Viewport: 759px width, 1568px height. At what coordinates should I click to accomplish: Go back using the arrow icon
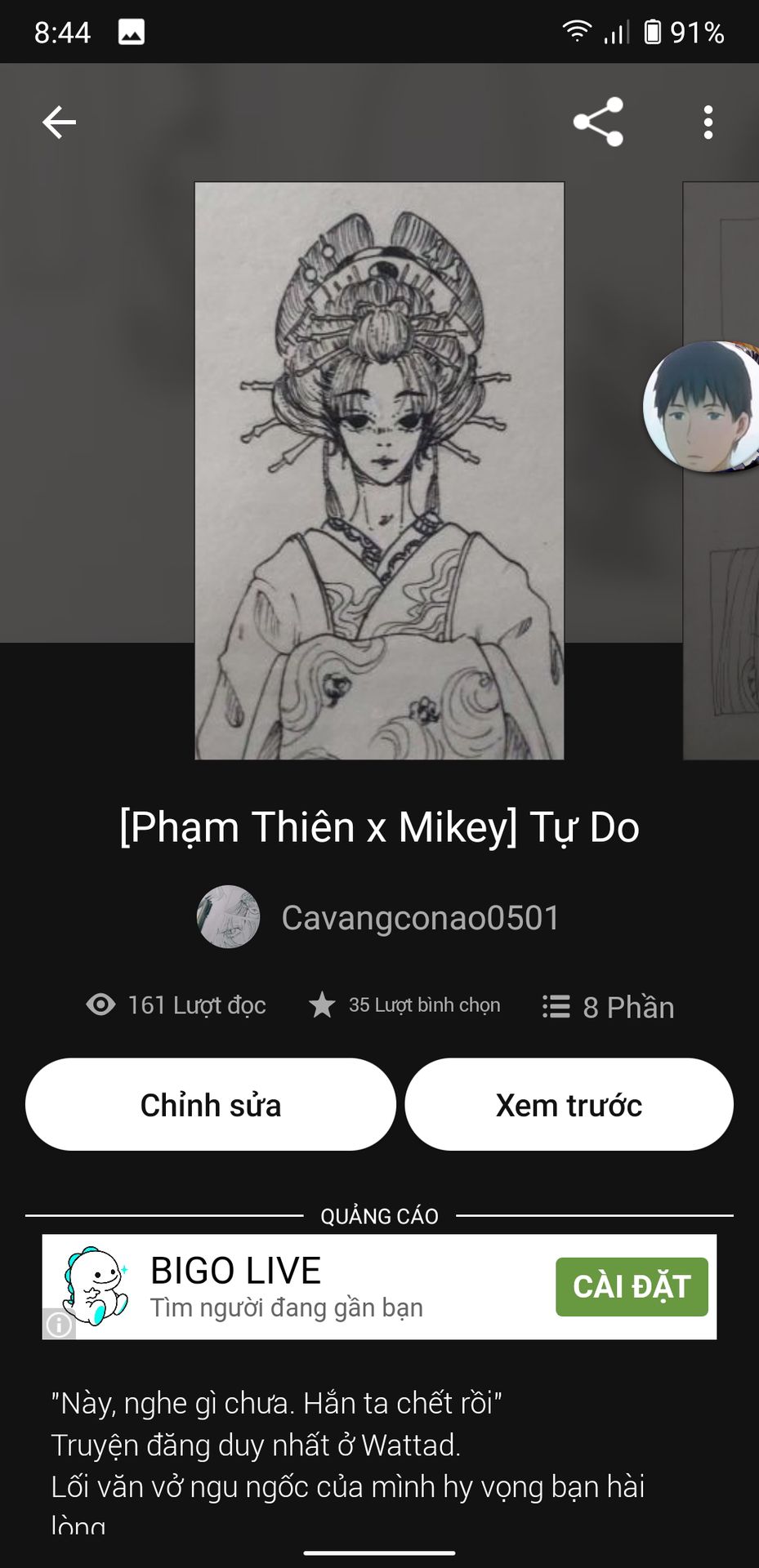(x=59, y=122)
